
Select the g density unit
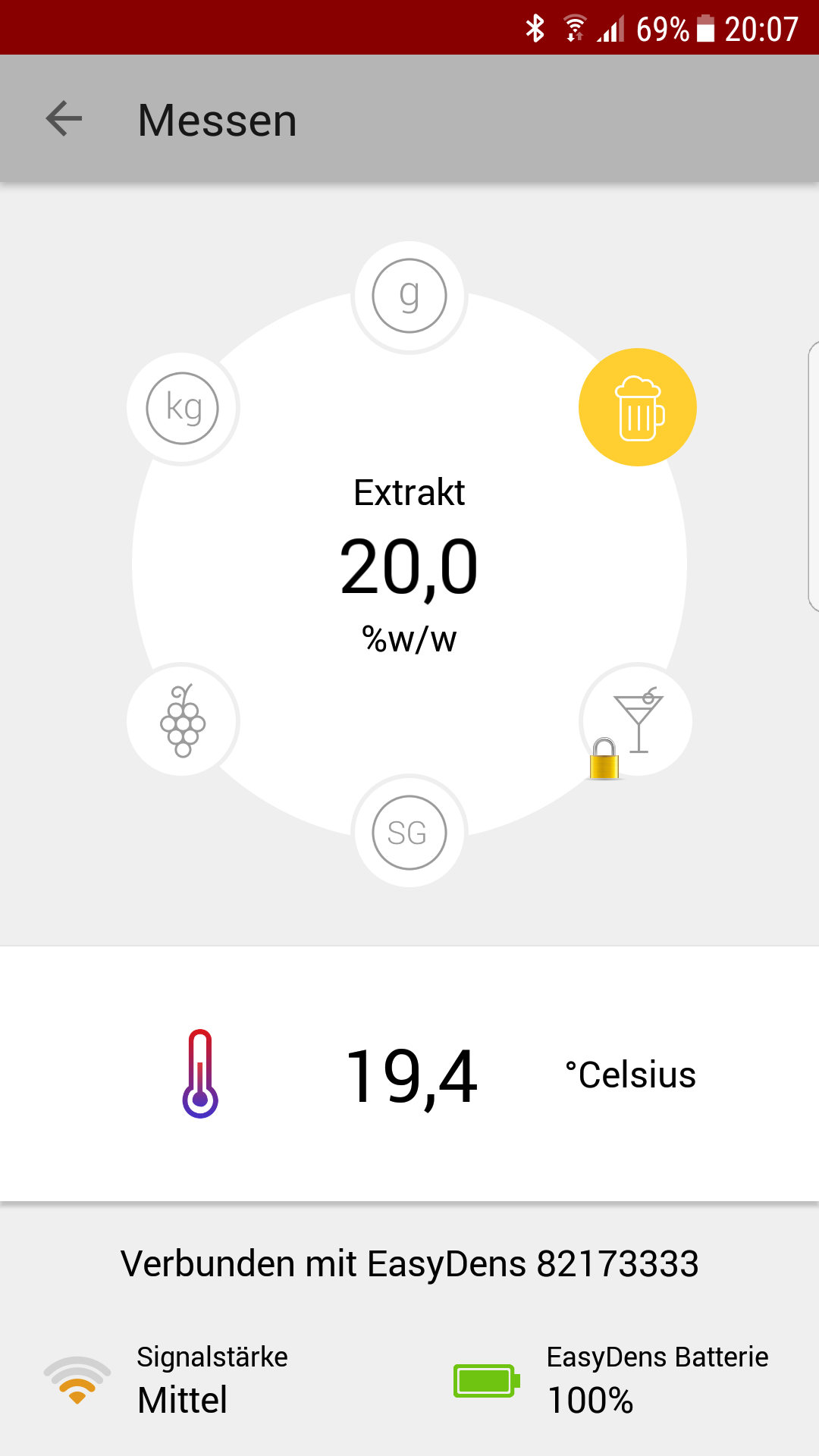pyautogui.click(x=409, y=297)
